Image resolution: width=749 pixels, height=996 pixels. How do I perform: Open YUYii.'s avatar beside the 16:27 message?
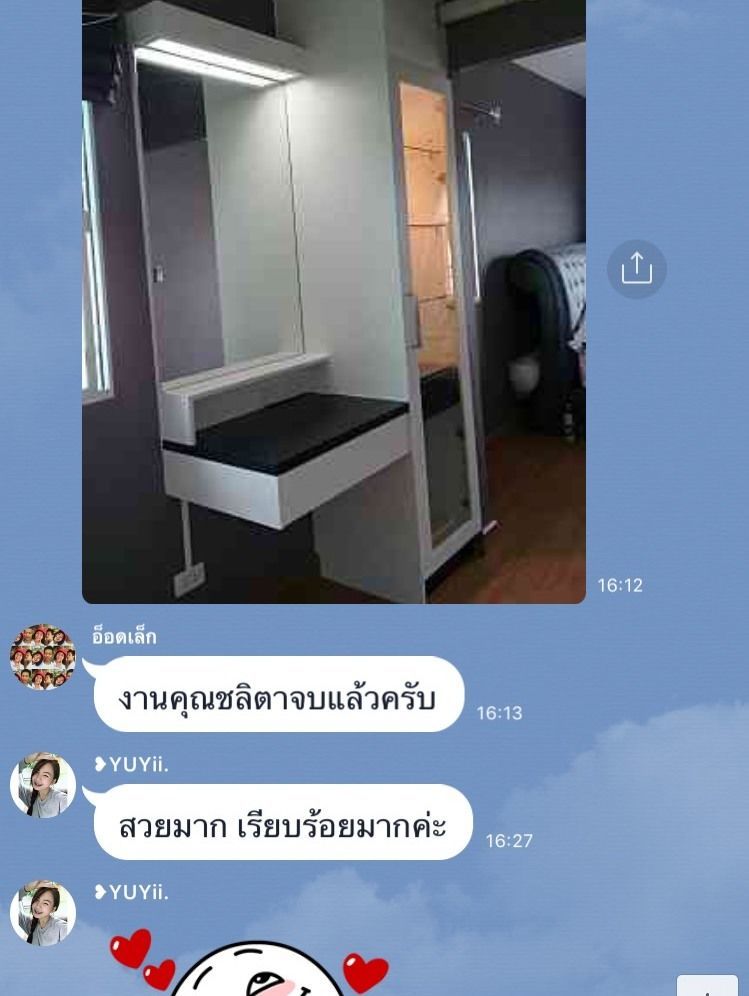43,786
